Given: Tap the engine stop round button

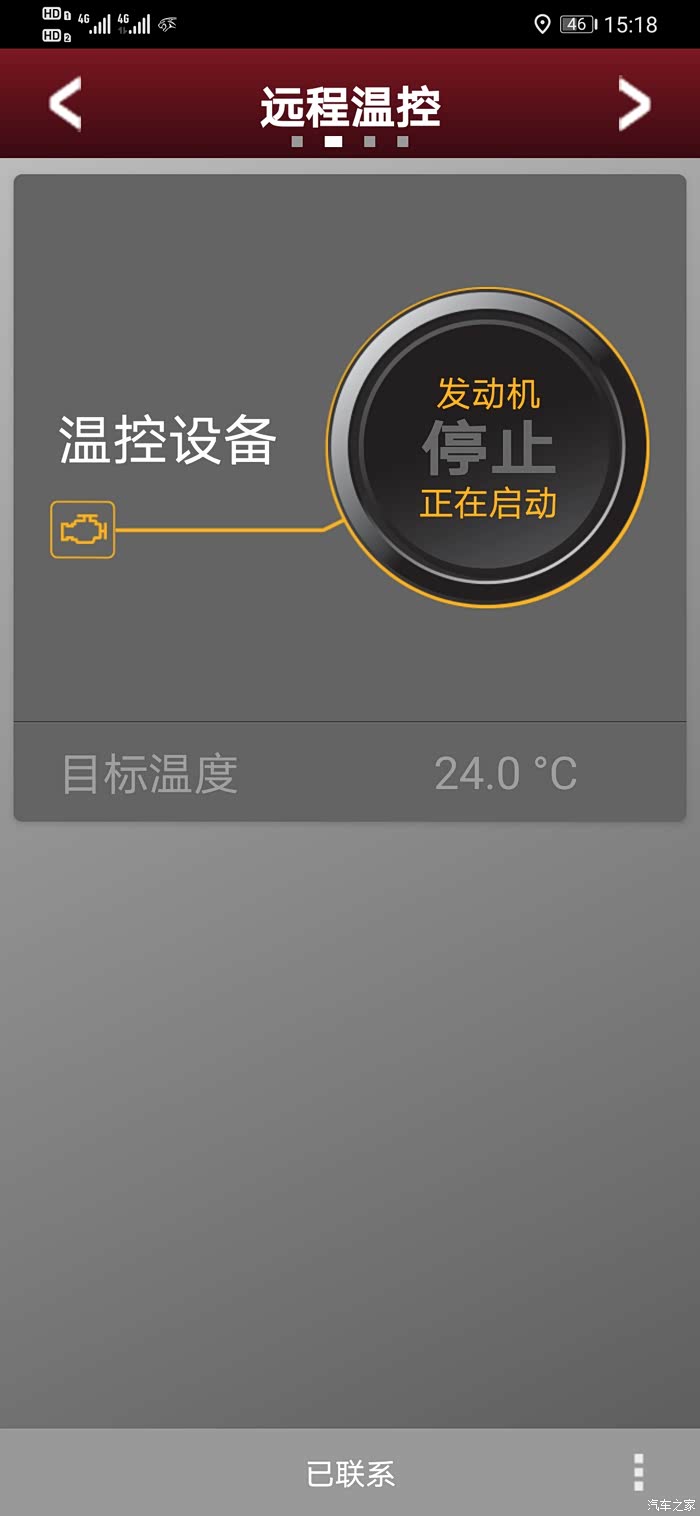Looking at the screenshot, I should click(488, 447).
